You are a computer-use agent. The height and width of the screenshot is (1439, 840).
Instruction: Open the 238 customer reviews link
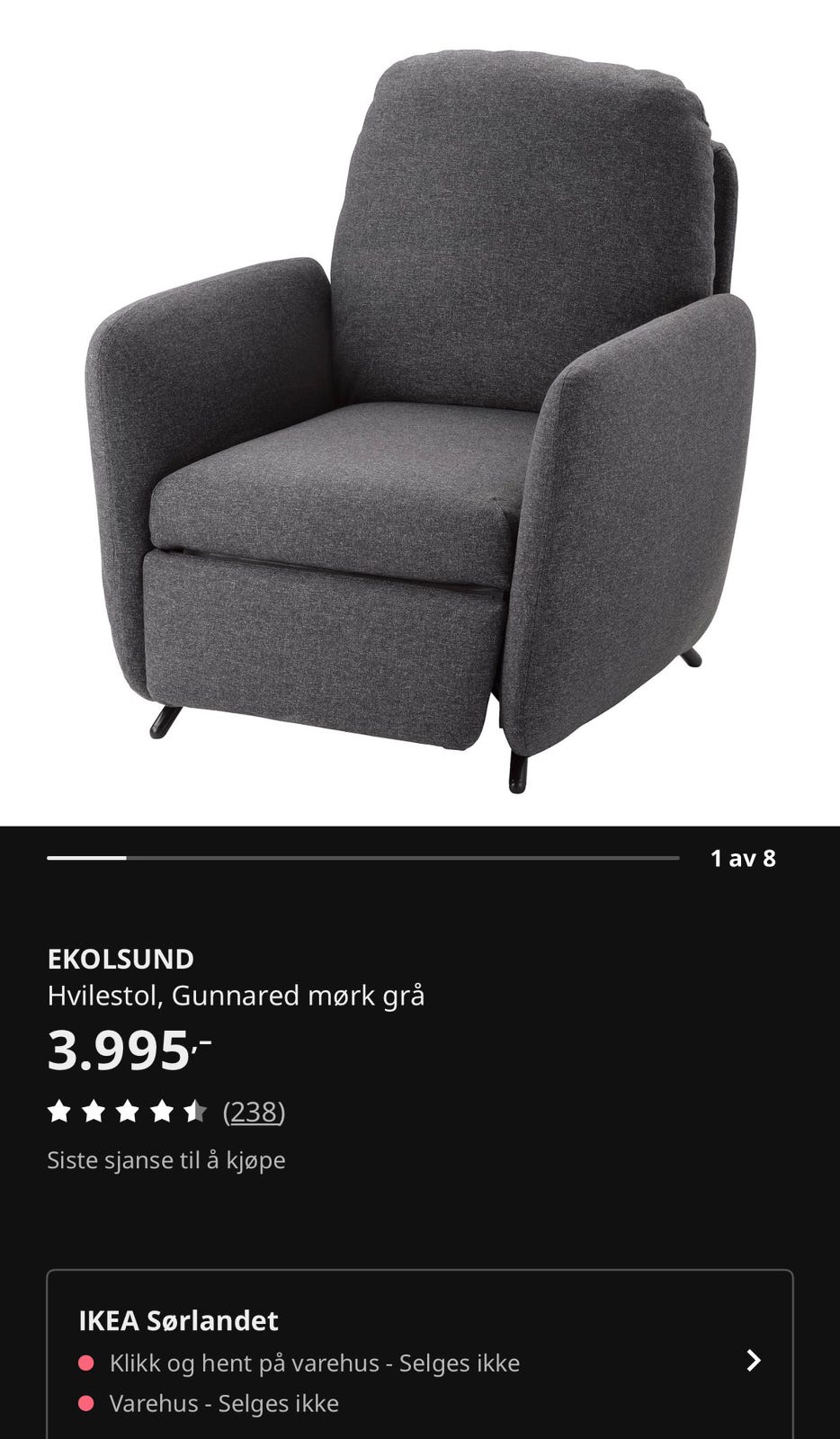(x=254, y=1113)
